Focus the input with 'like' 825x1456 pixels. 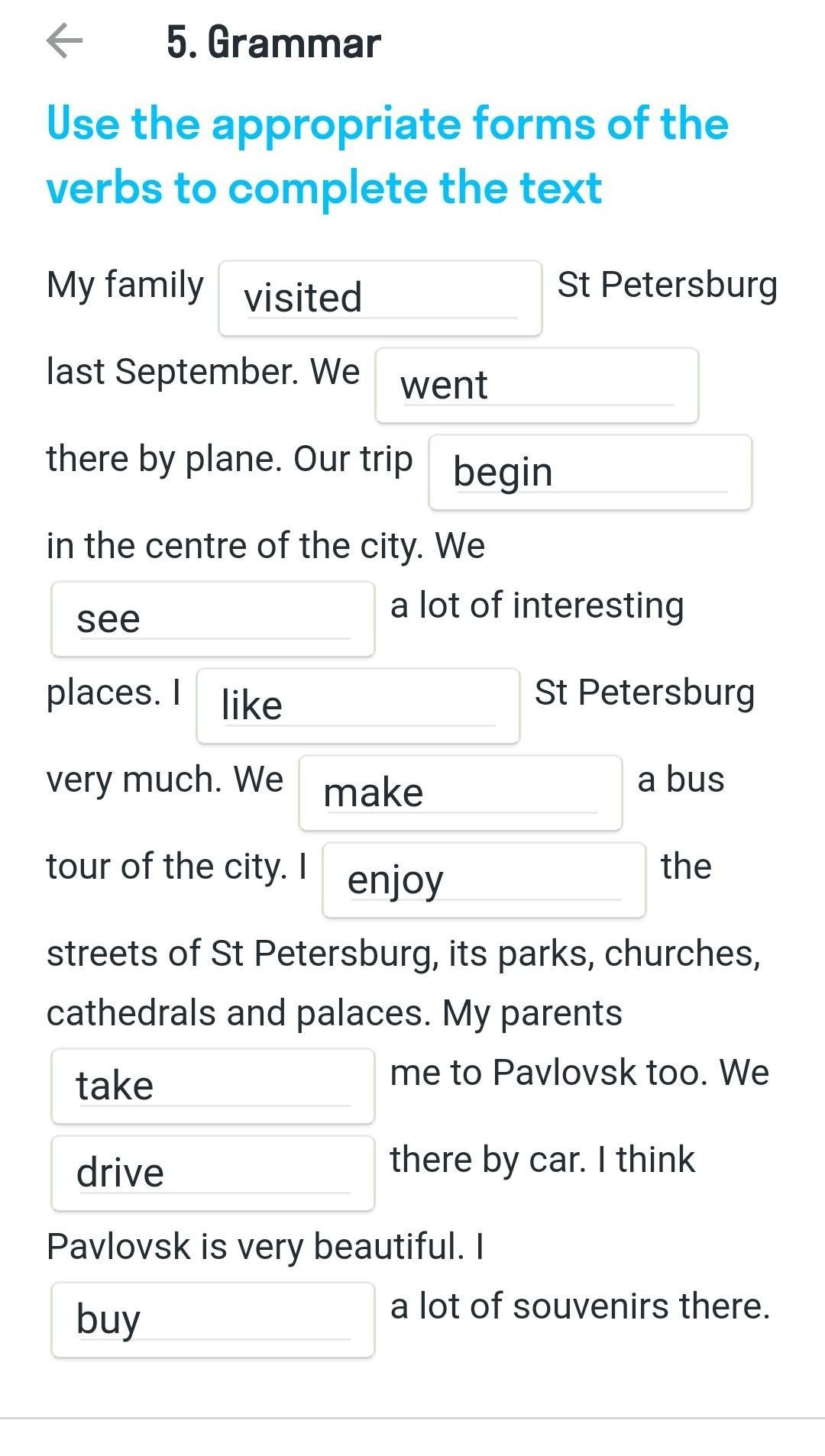click(x=358, y=706)
